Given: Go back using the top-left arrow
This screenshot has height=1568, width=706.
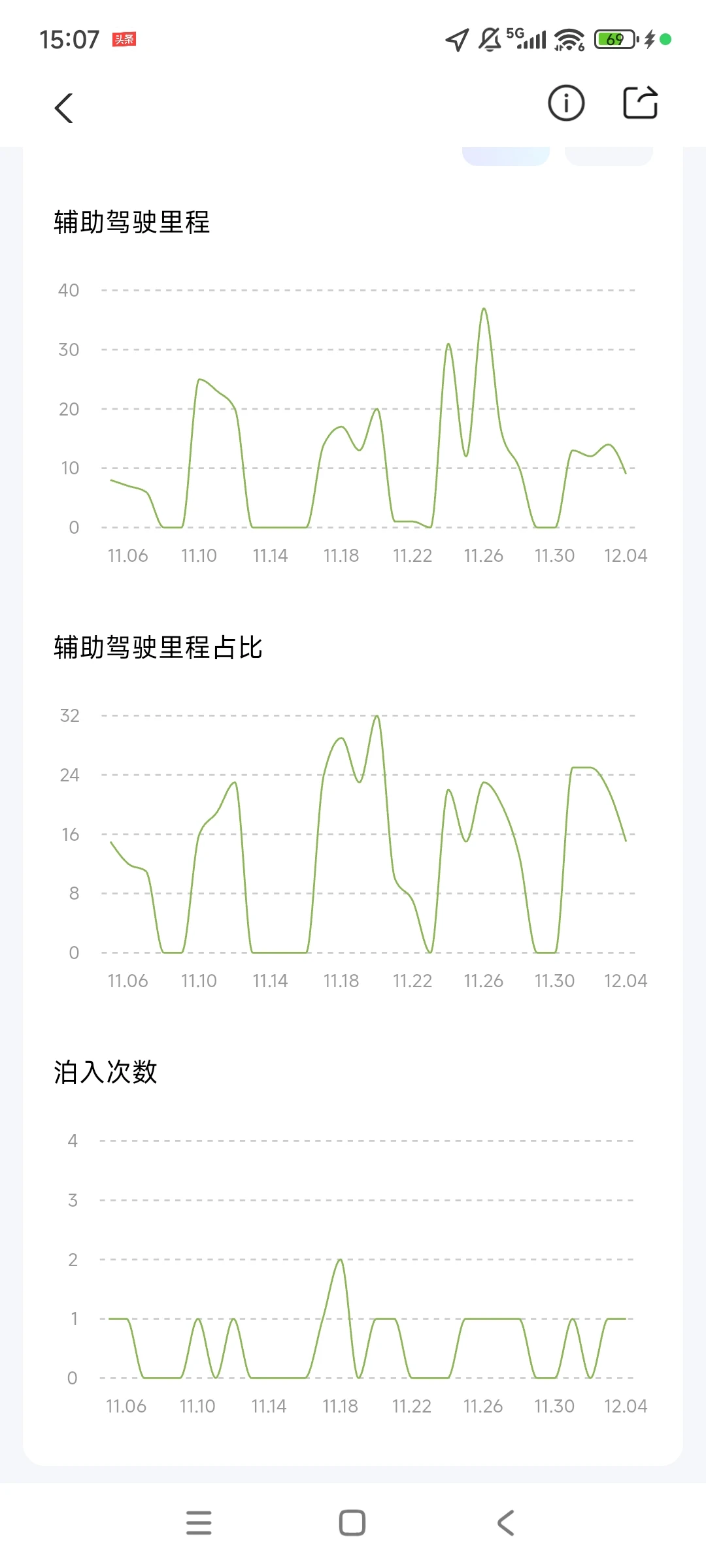Looking at the screenshot, I should point(63,108).
